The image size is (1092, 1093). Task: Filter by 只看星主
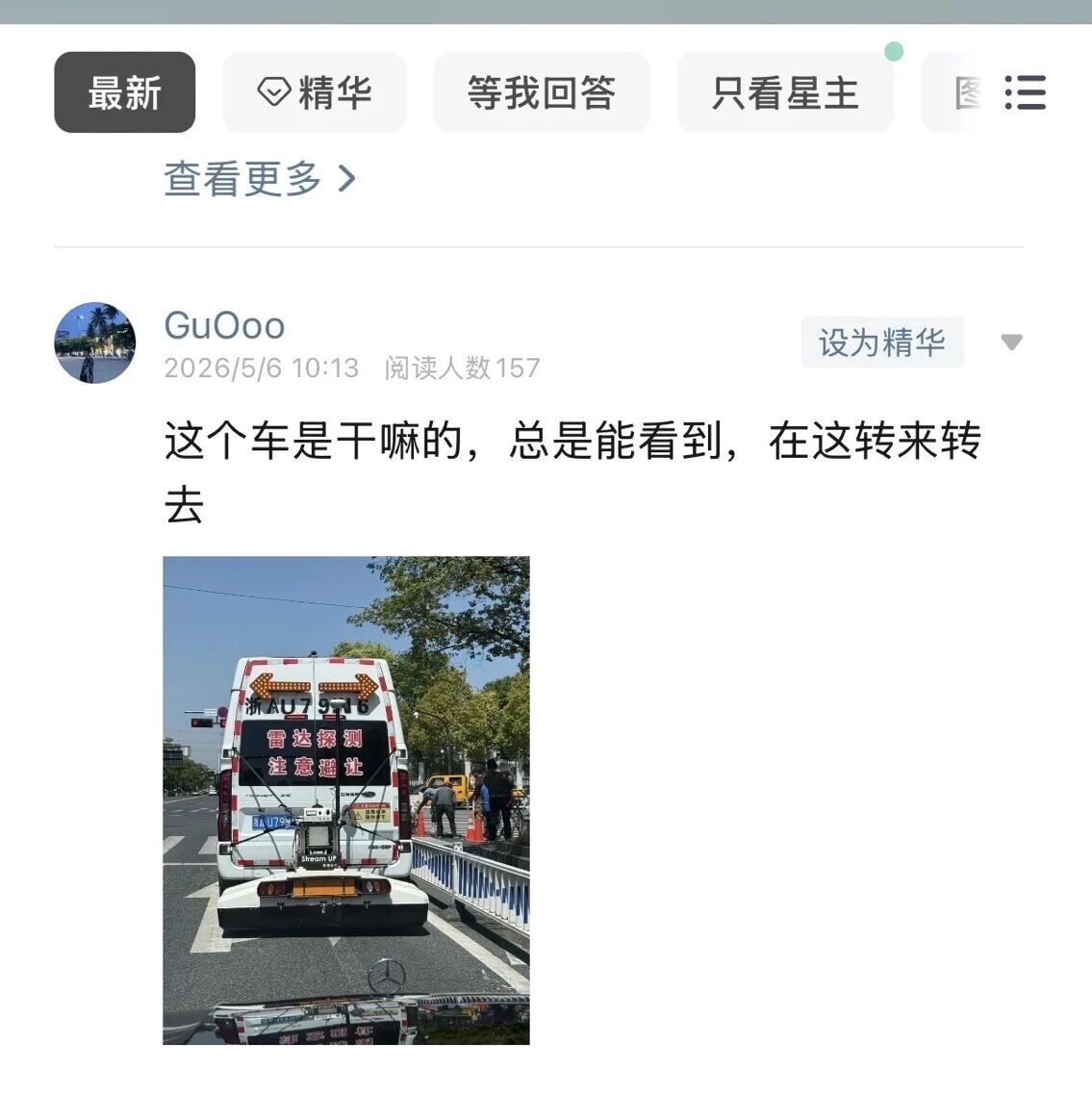coord(785,92)
